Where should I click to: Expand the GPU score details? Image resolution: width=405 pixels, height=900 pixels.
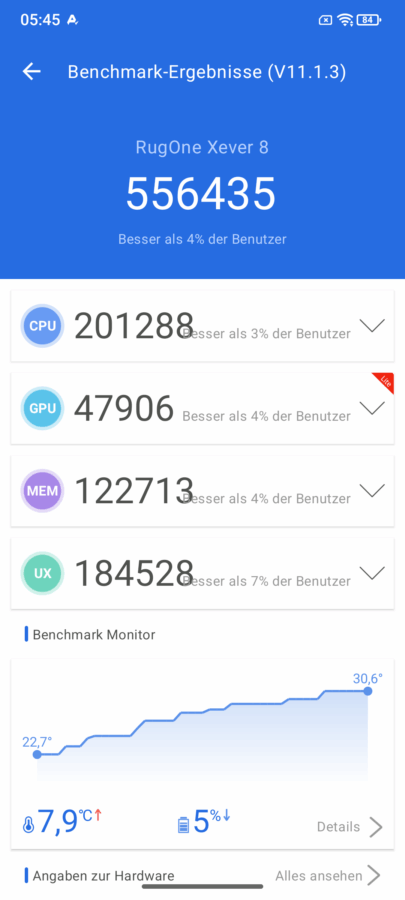coord(372,408)
